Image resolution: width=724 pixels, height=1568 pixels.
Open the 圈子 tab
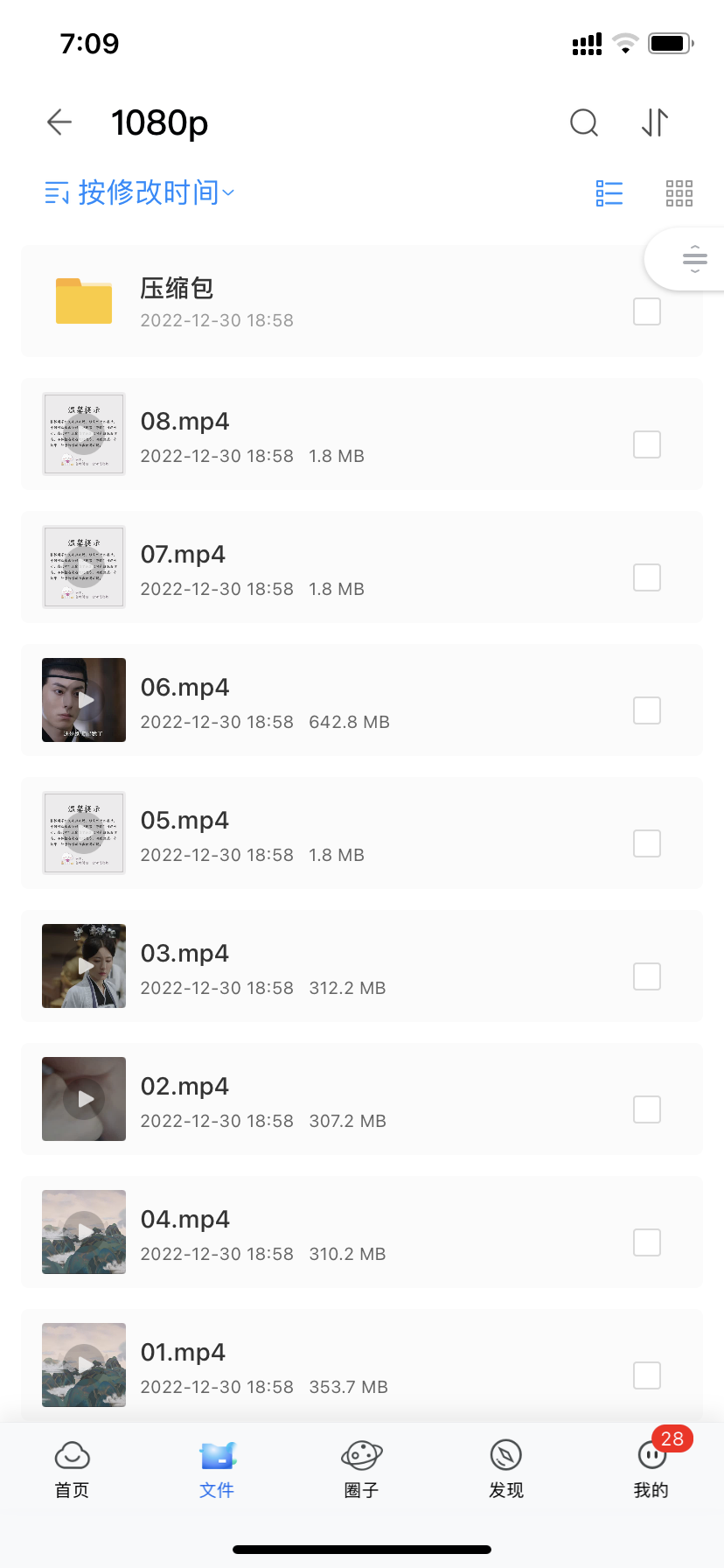361,1469
